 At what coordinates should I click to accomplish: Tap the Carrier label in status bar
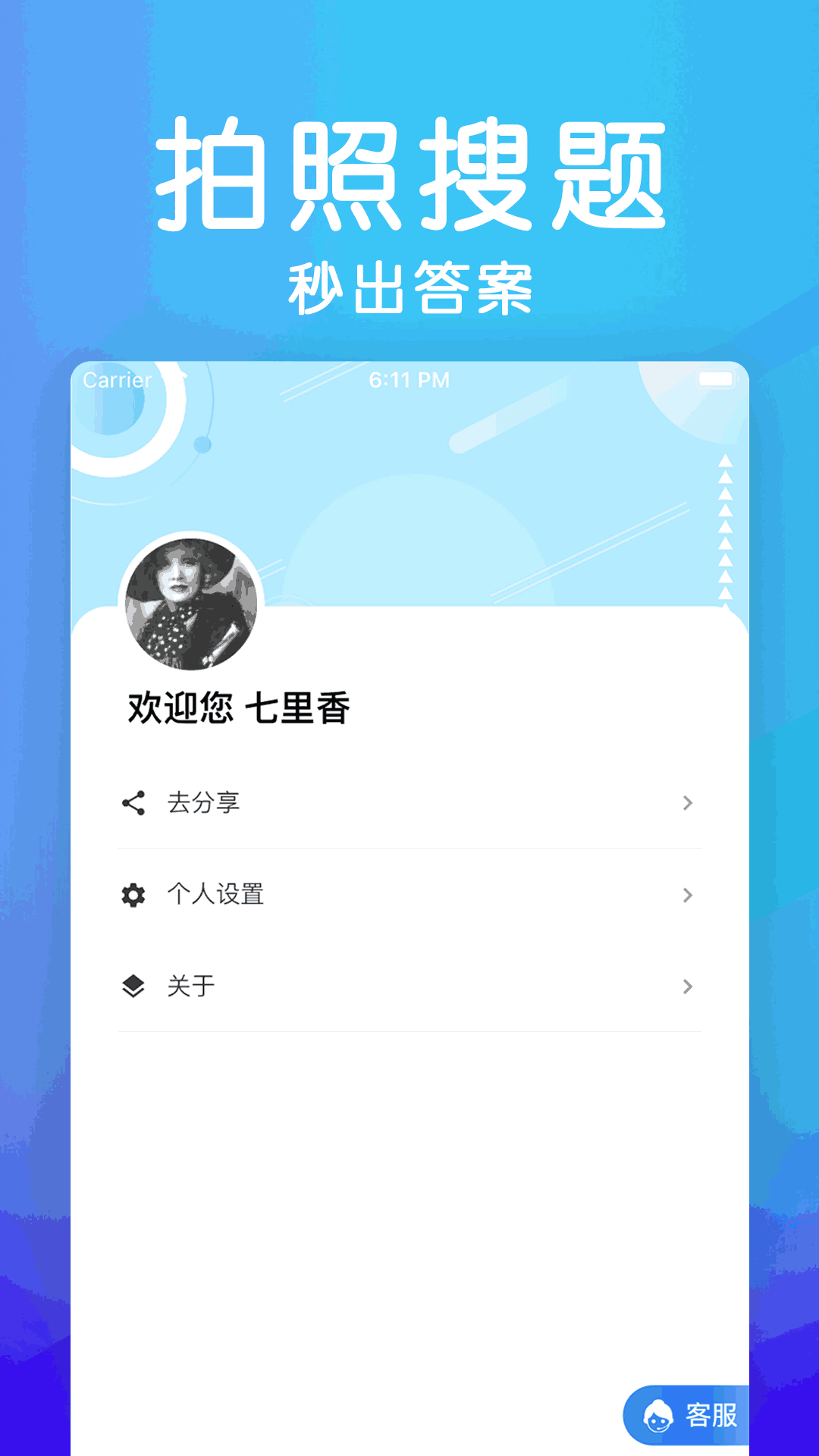click(x=118, y=379)
